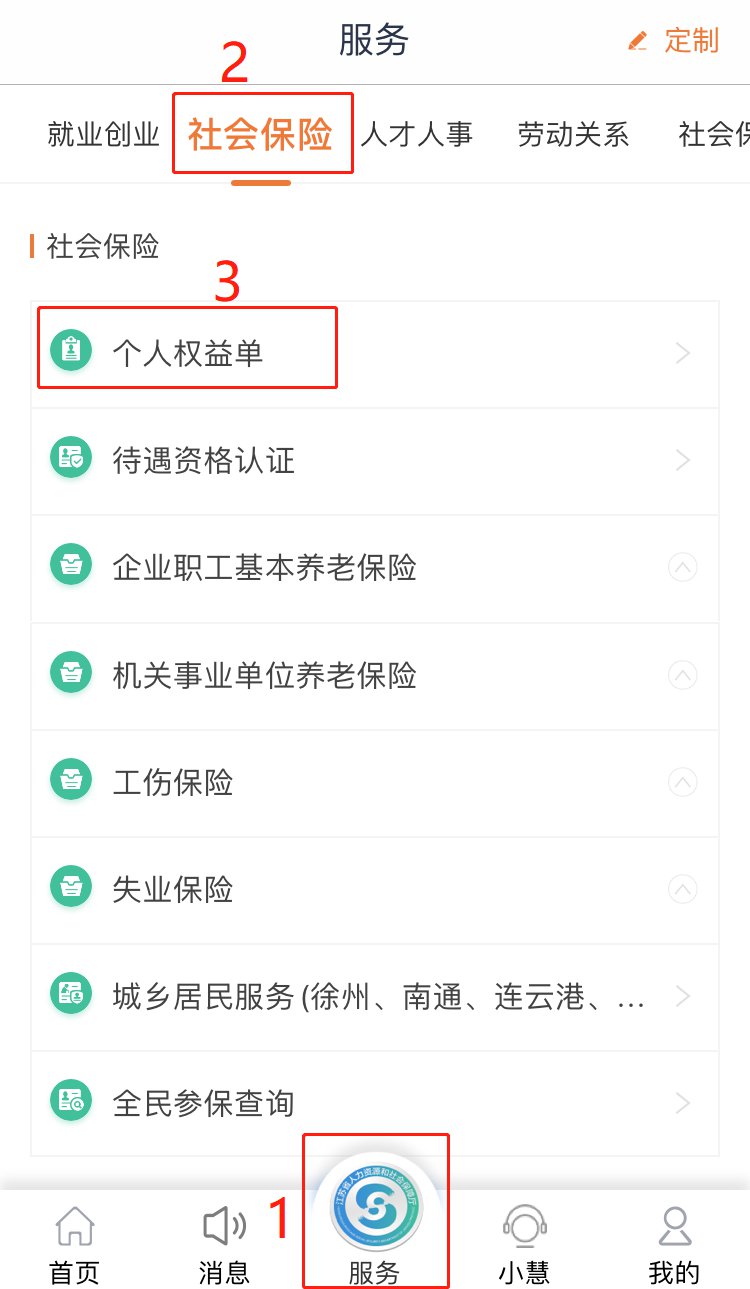The image size is (750, 1289).
Task: Open the 小慧 assistant tab
Action: (x=525, y=1245)
